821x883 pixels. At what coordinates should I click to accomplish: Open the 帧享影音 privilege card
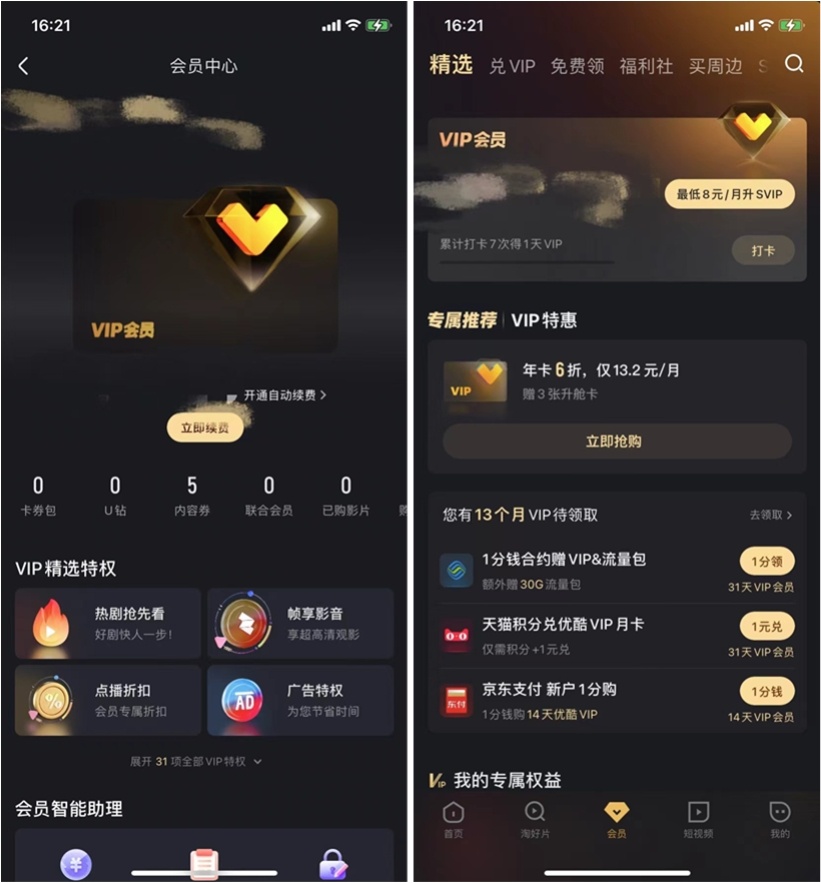(x=300, y=623)
